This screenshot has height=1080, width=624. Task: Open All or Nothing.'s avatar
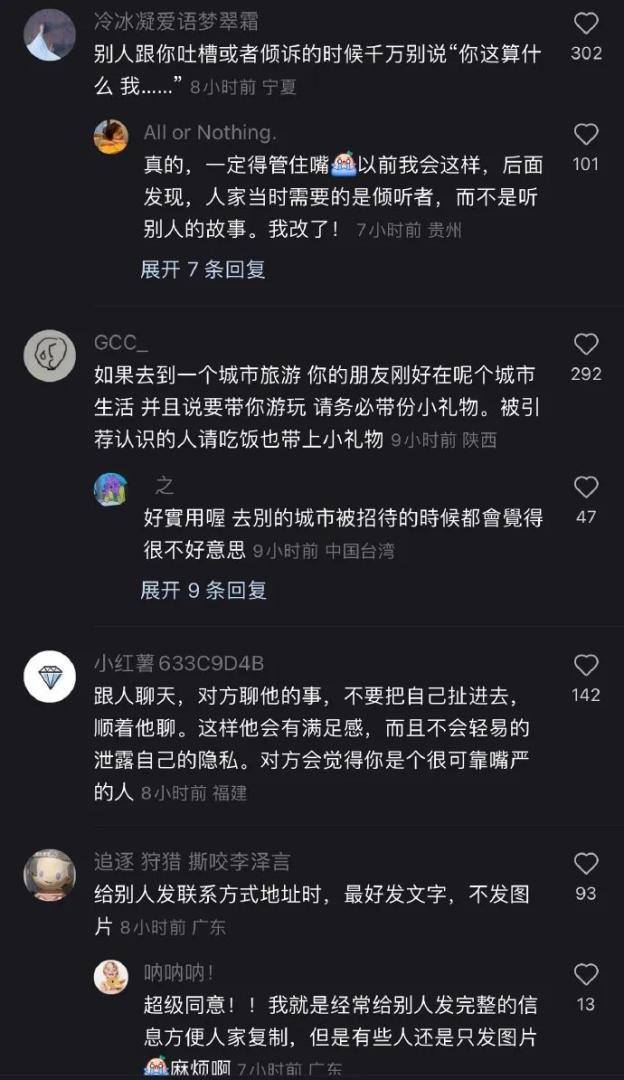(111, 136)
